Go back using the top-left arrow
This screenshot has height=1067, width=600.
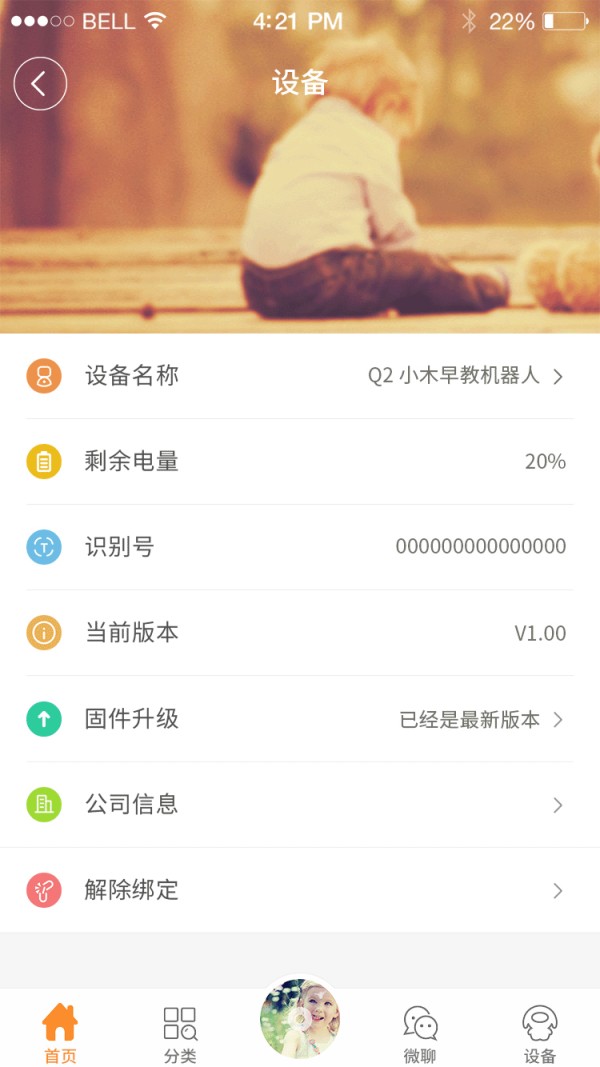tap(40, 84)
